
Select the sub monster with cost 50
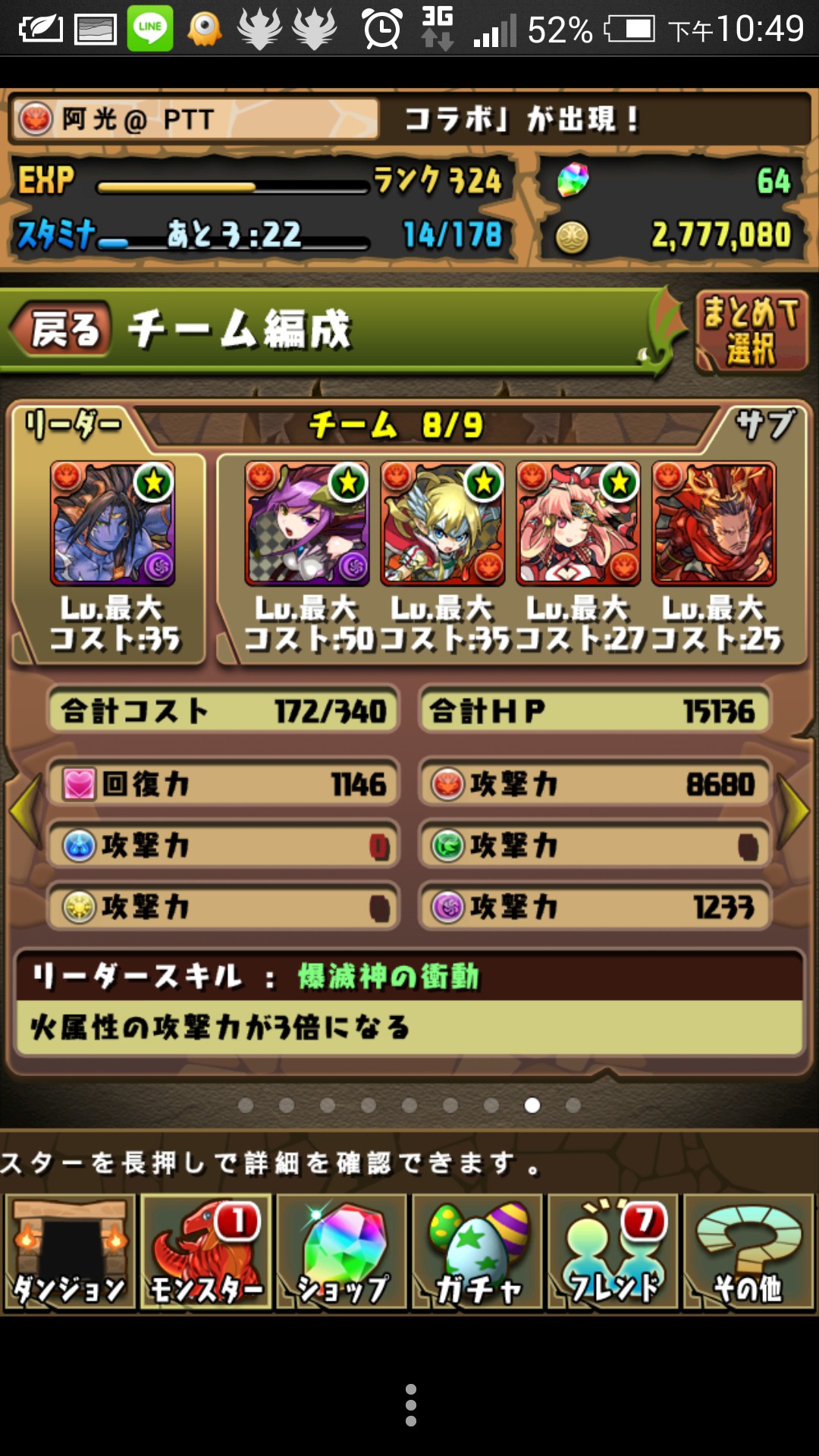[307, 524]
